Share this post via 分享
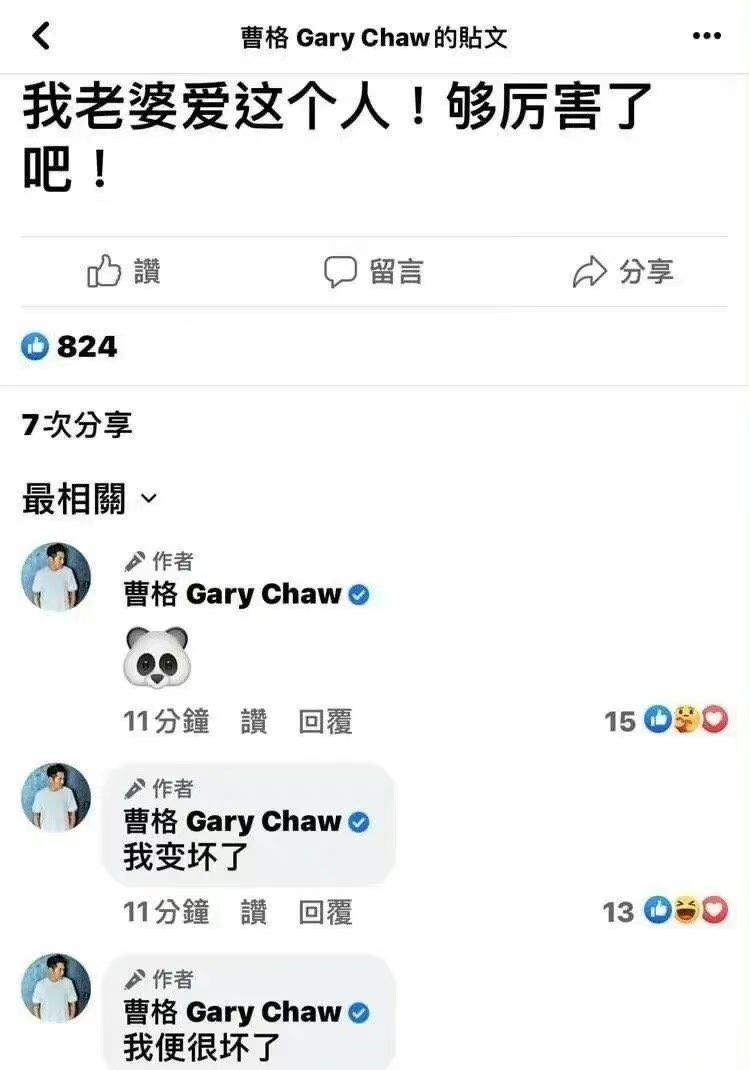749x1070 pixels. click(x=623, y=271)
